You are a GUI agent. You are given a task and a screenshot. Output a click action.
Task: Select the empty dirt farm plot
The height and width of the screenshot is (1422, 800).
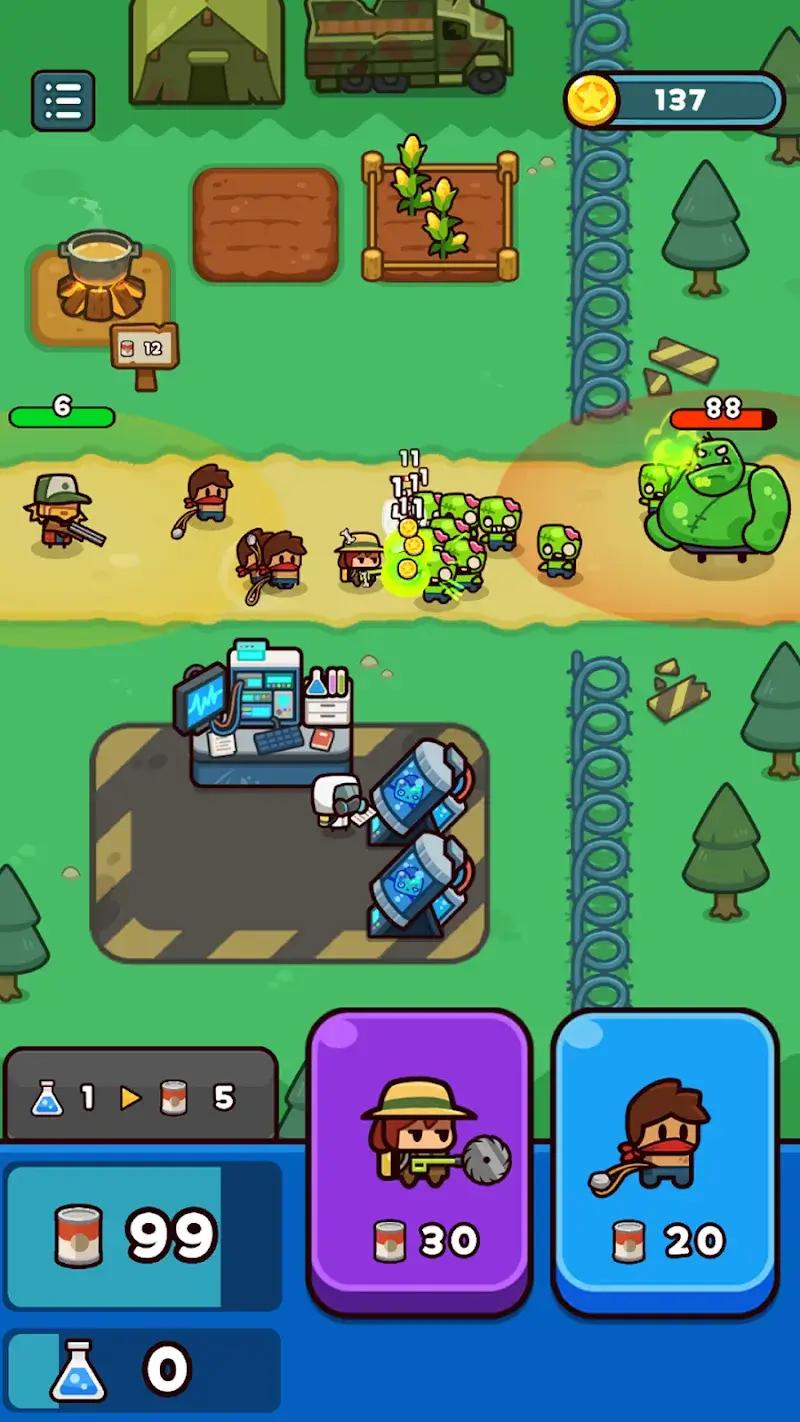click(265, 224)
